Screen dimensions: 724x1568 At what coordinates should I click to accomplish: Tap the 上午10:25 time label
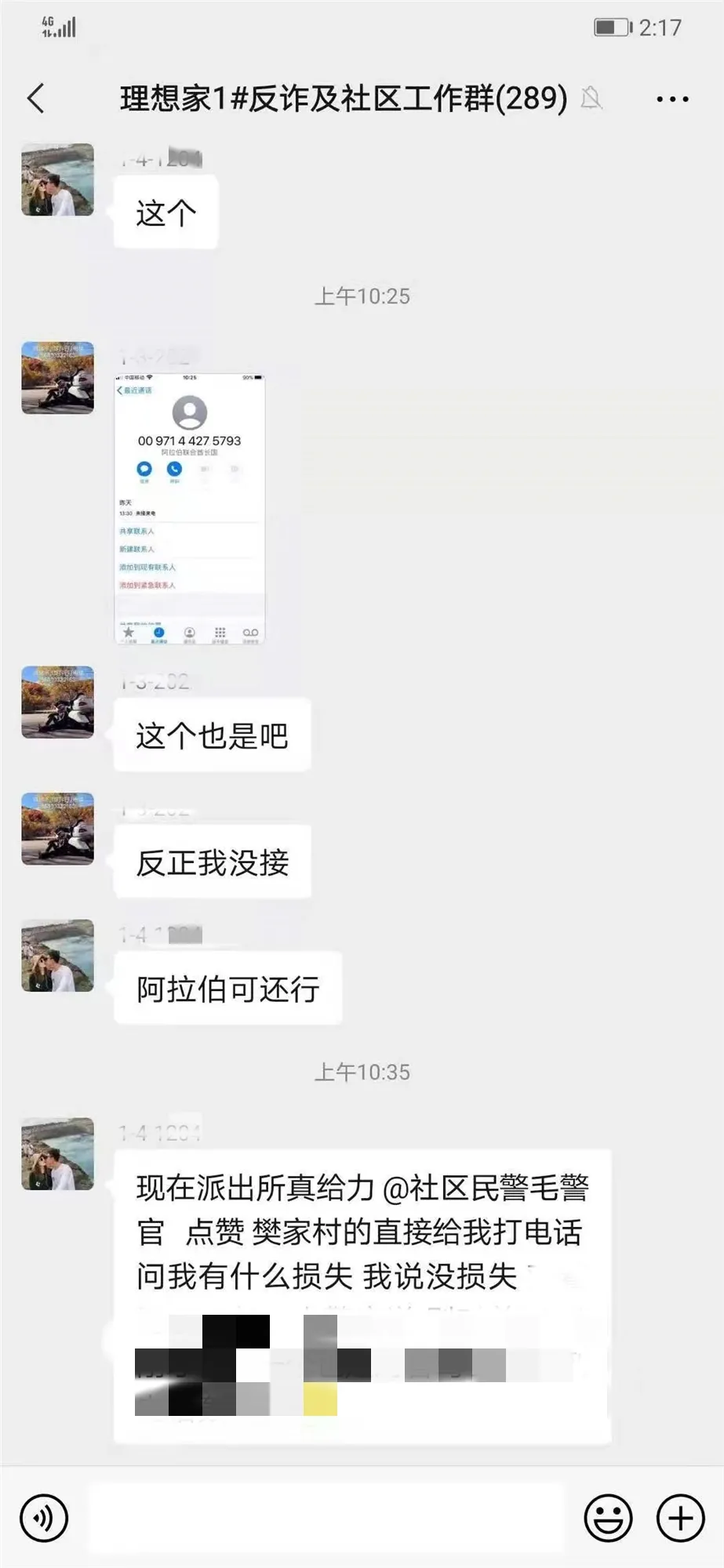tap(364, 296)
